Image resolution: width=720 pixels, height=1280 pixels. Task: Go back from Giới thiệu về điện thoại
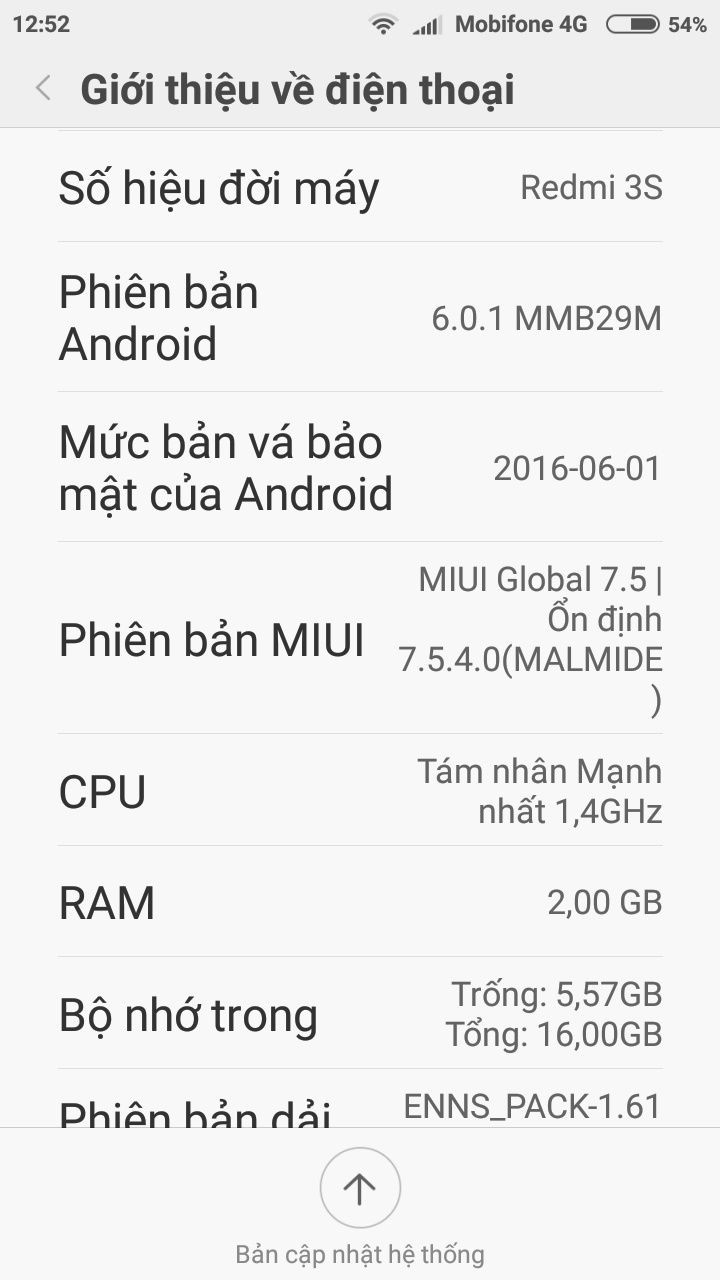point(43,88)
